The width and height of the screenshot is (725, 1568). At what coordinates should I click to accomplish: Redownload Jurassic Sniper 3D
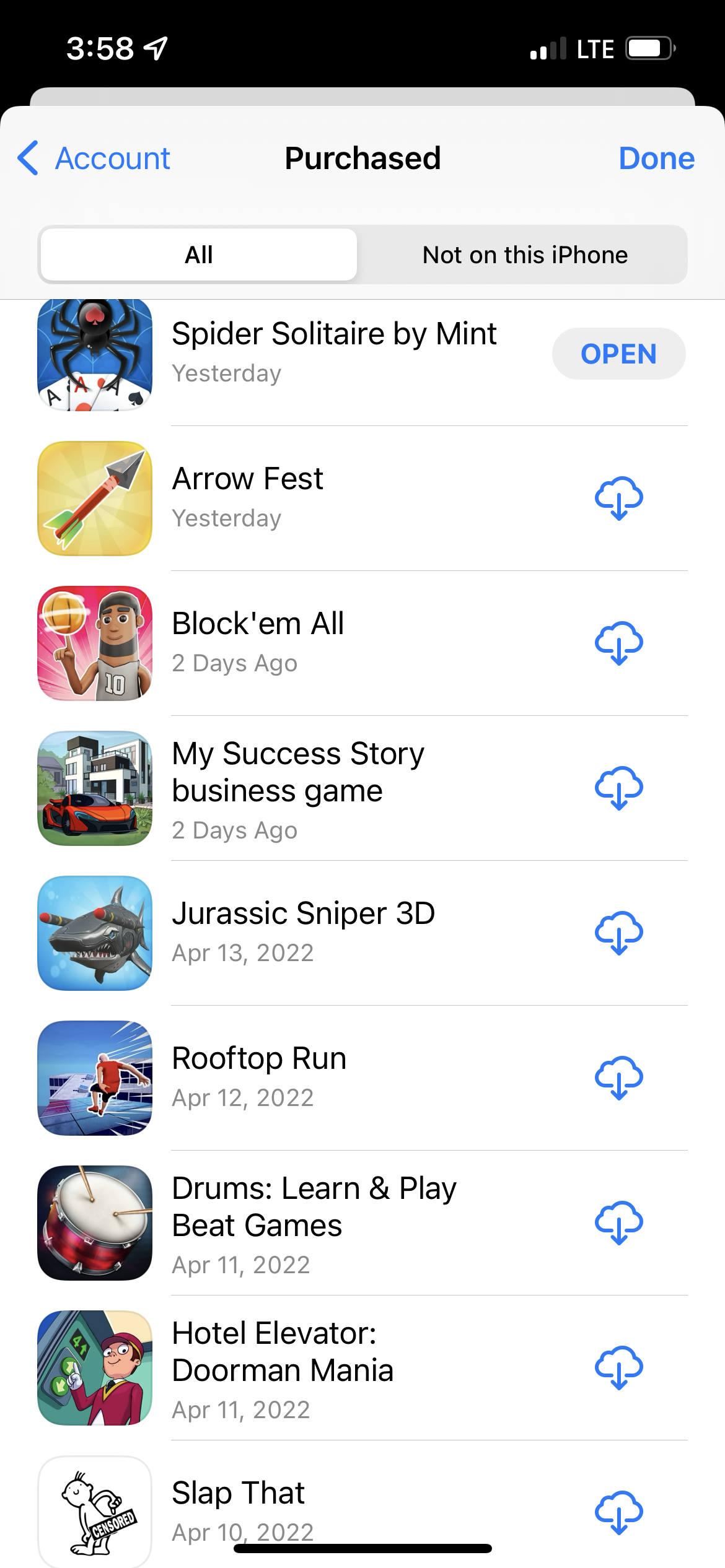(618, 933)
